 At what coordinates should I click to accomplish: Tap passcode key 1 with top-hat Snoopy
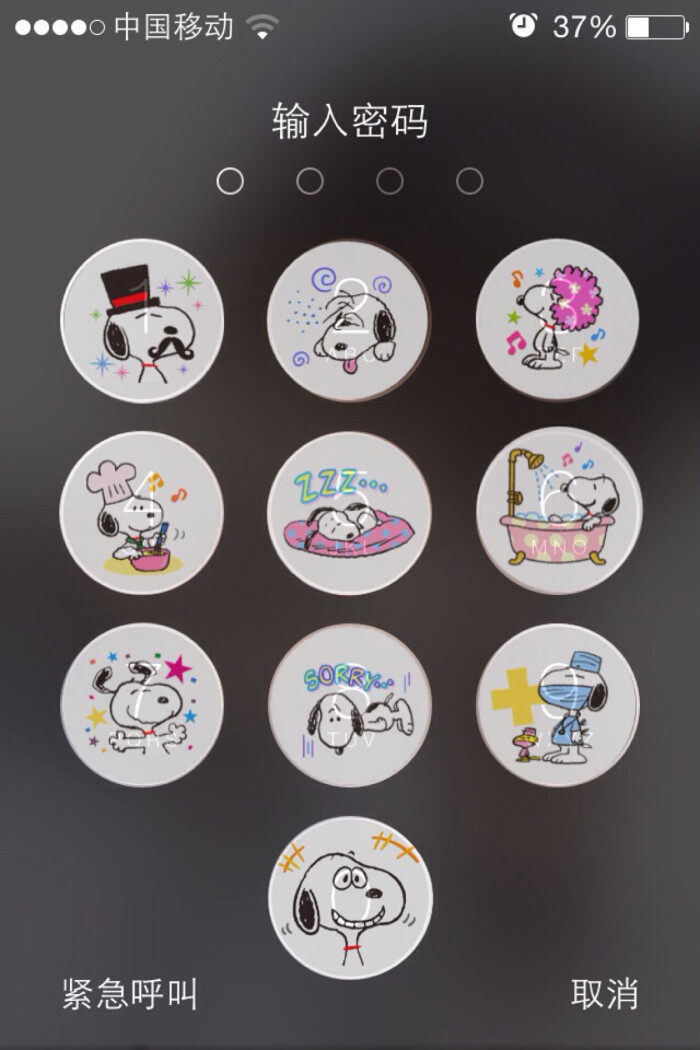point(143,320)
